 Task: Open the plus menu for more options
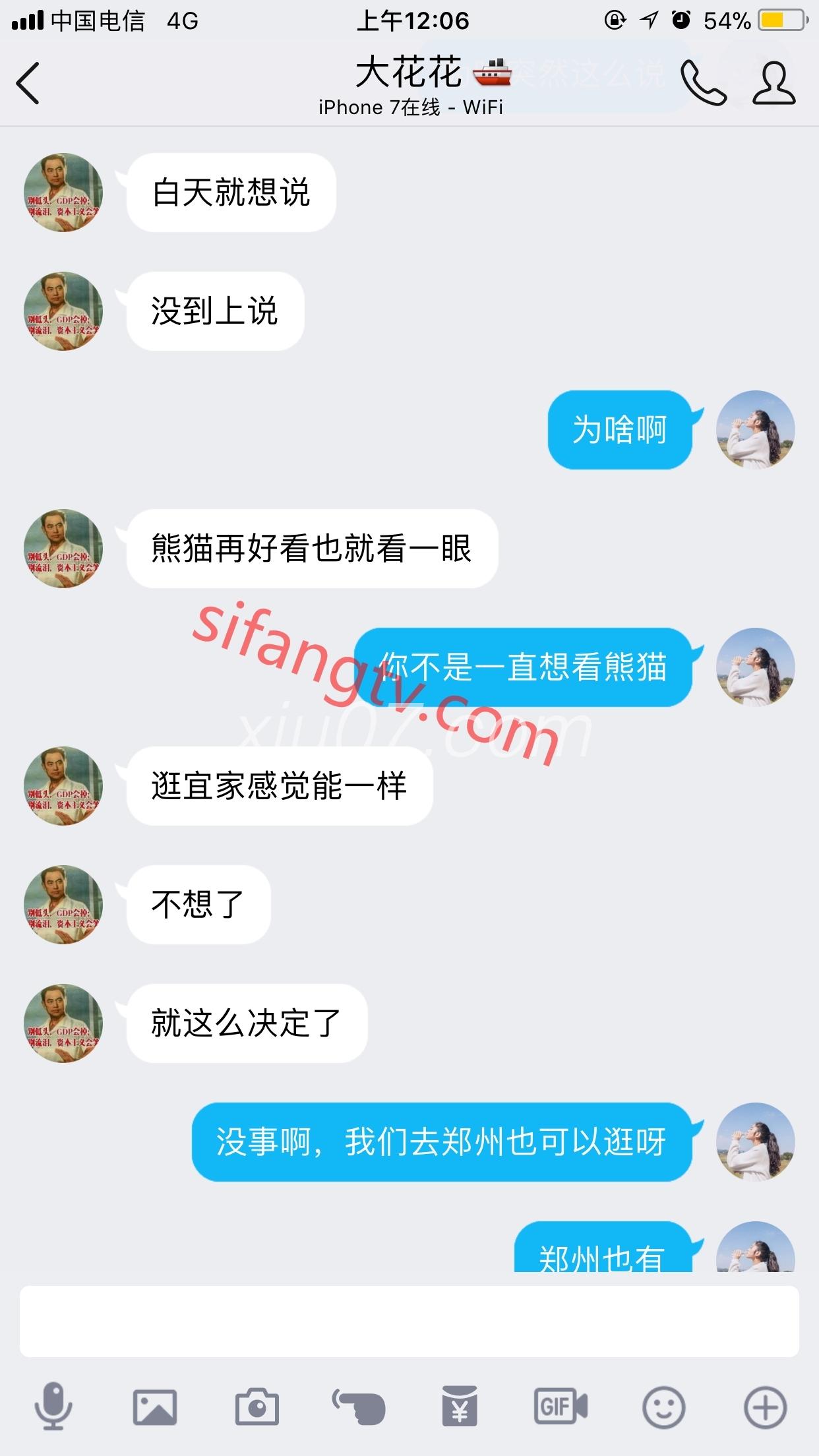(x=765, y=1407)
